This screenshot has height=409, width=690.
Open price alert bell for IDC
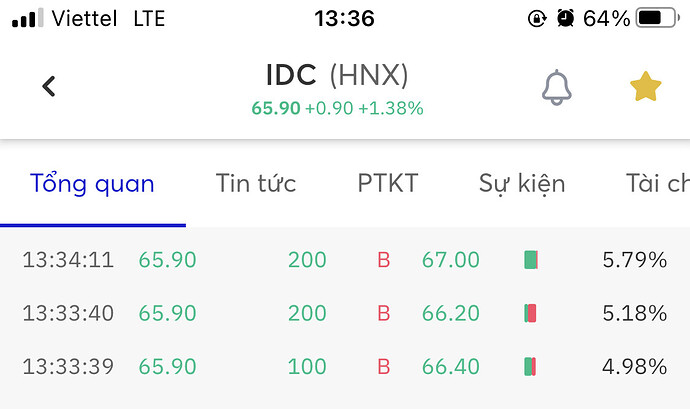pos(557,87)
